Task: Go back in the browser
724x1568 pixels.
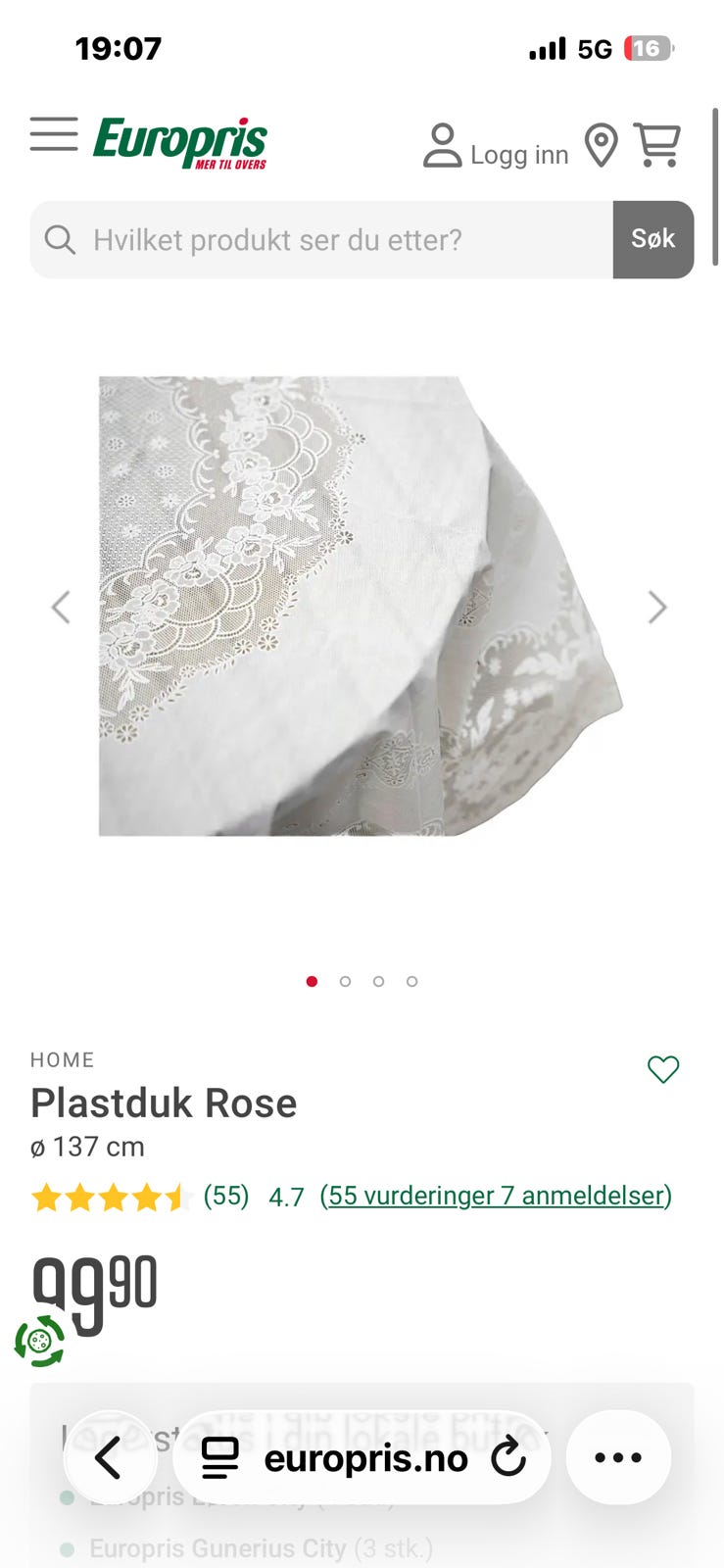Action: [x=110, y=1458]
